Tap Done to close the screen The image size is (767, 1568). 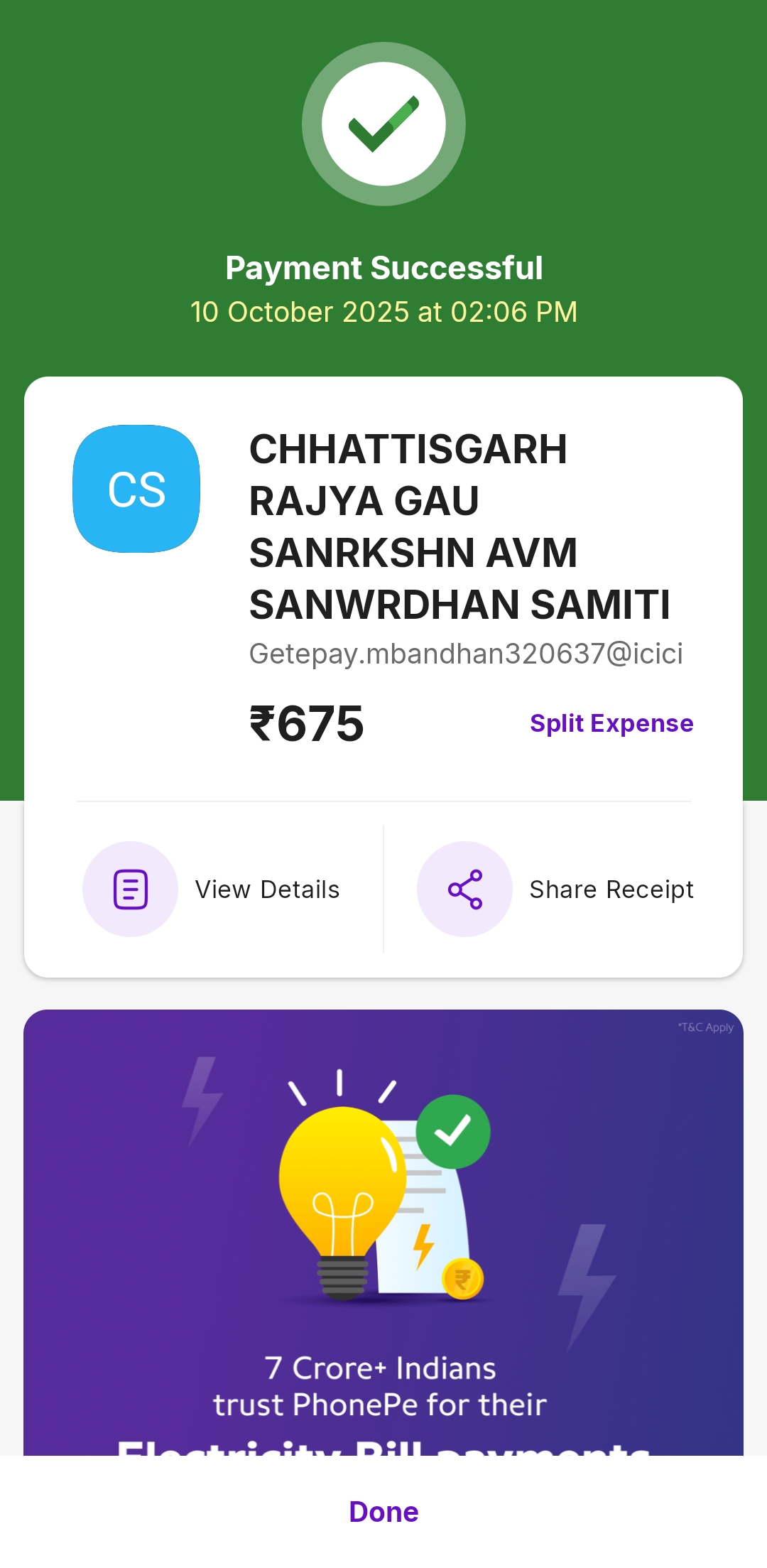point(383,1512)
